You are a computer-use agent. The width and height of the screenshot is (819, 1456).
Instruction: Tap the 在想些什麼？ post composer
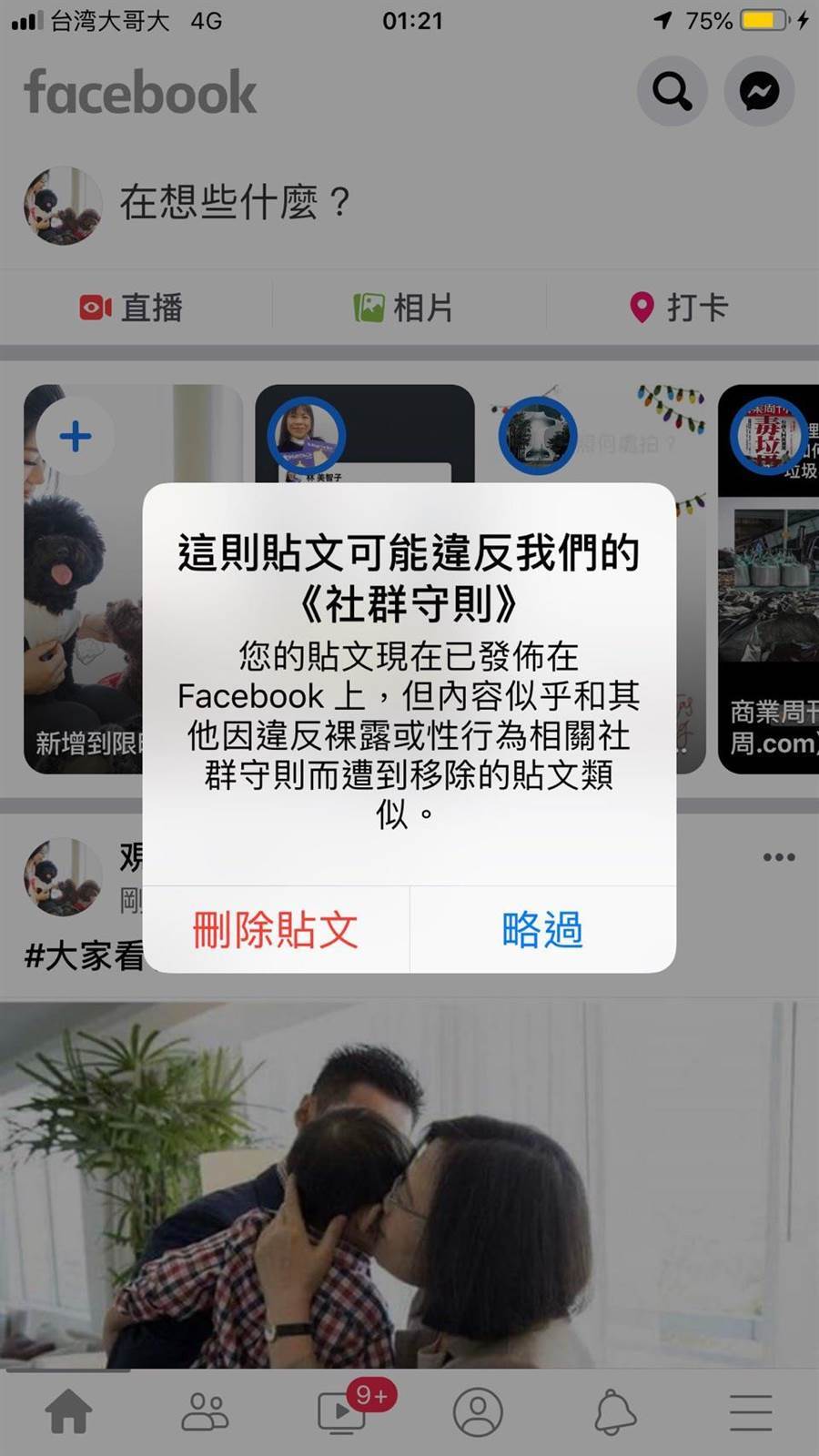pyautogui.click(x=235, y=202)
